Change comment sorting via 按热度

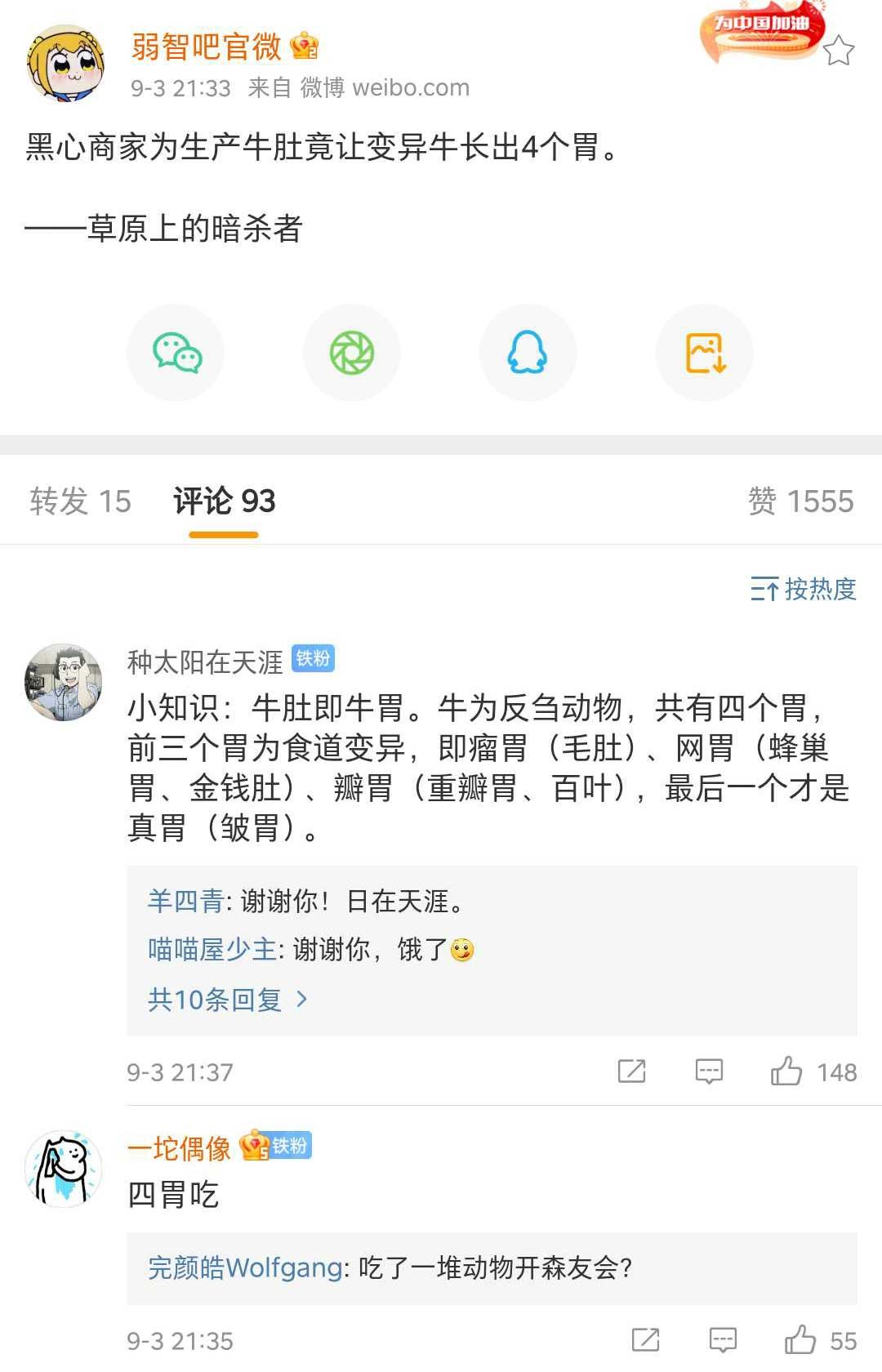pos(804,588)
